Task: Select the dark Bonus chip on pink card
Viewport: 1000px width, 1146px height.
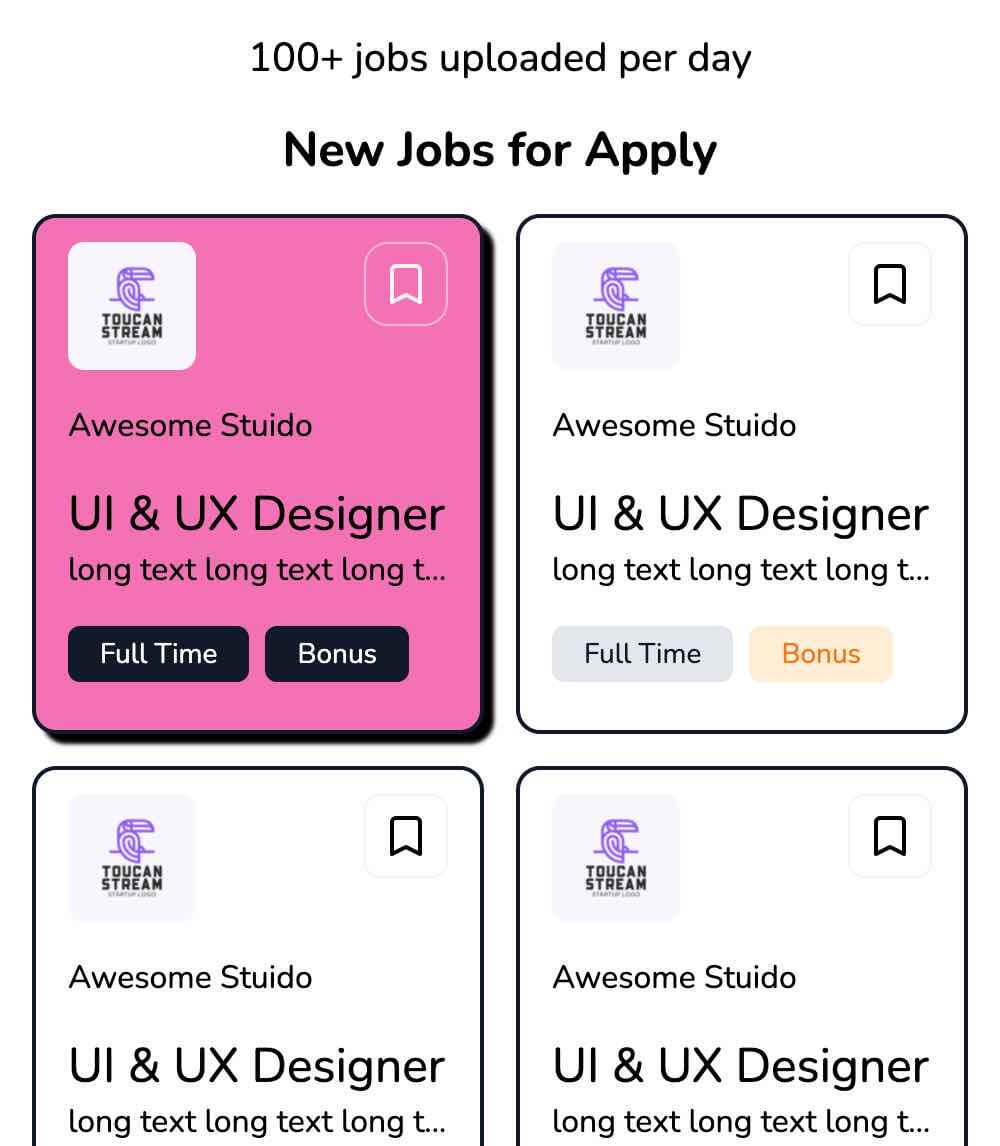Action: 337,654
